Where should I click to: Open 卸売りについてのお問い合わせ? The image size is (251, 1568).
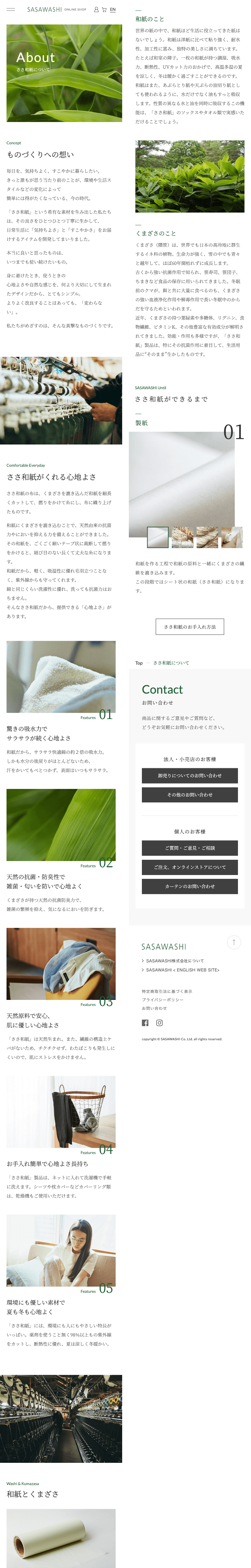[190, 776]
